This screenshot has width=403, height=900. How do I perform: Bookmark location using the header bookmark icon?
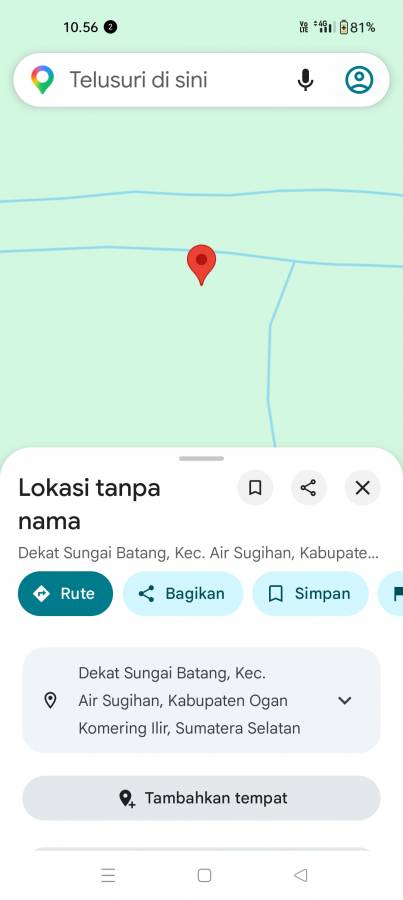pos(255,488)
